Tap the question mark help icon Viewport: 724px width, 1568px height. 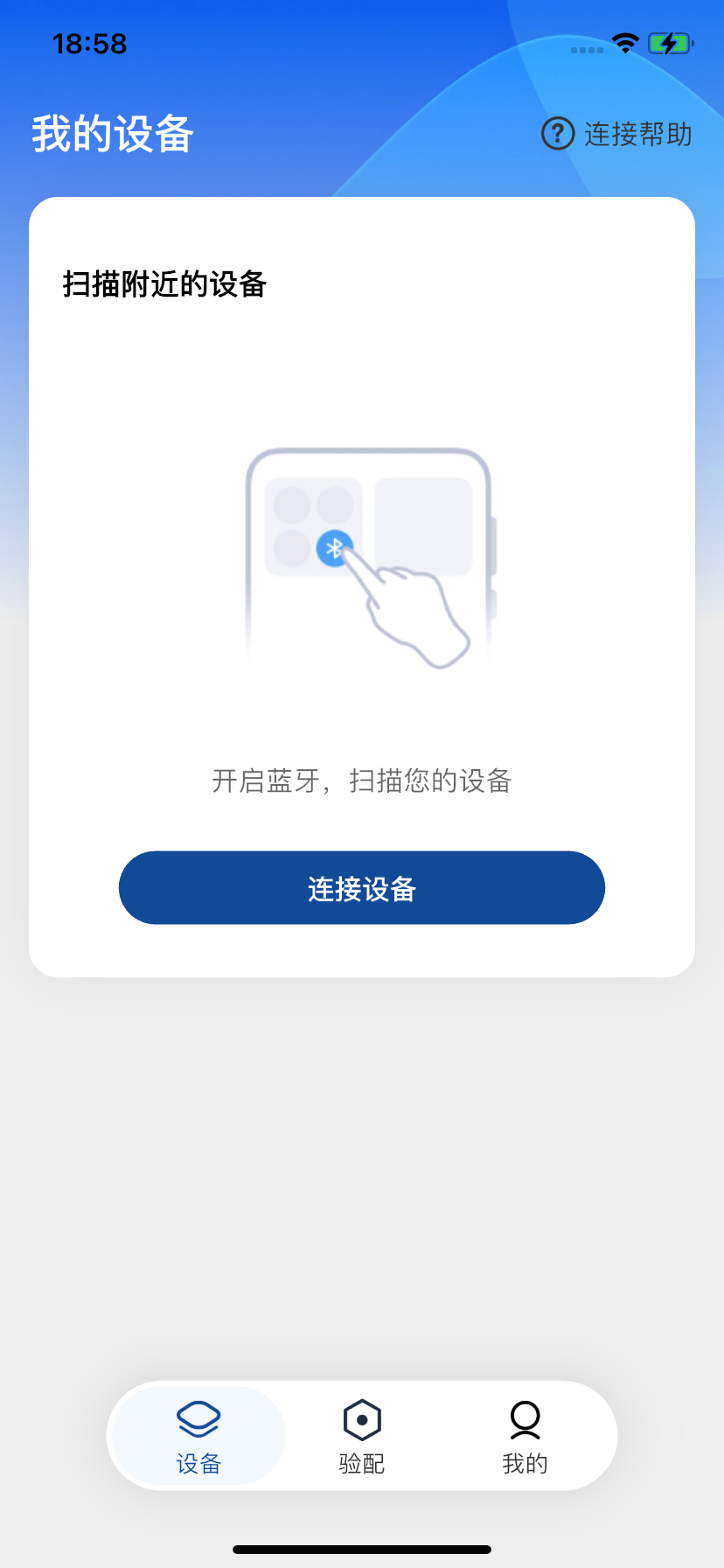click(557, 134)
